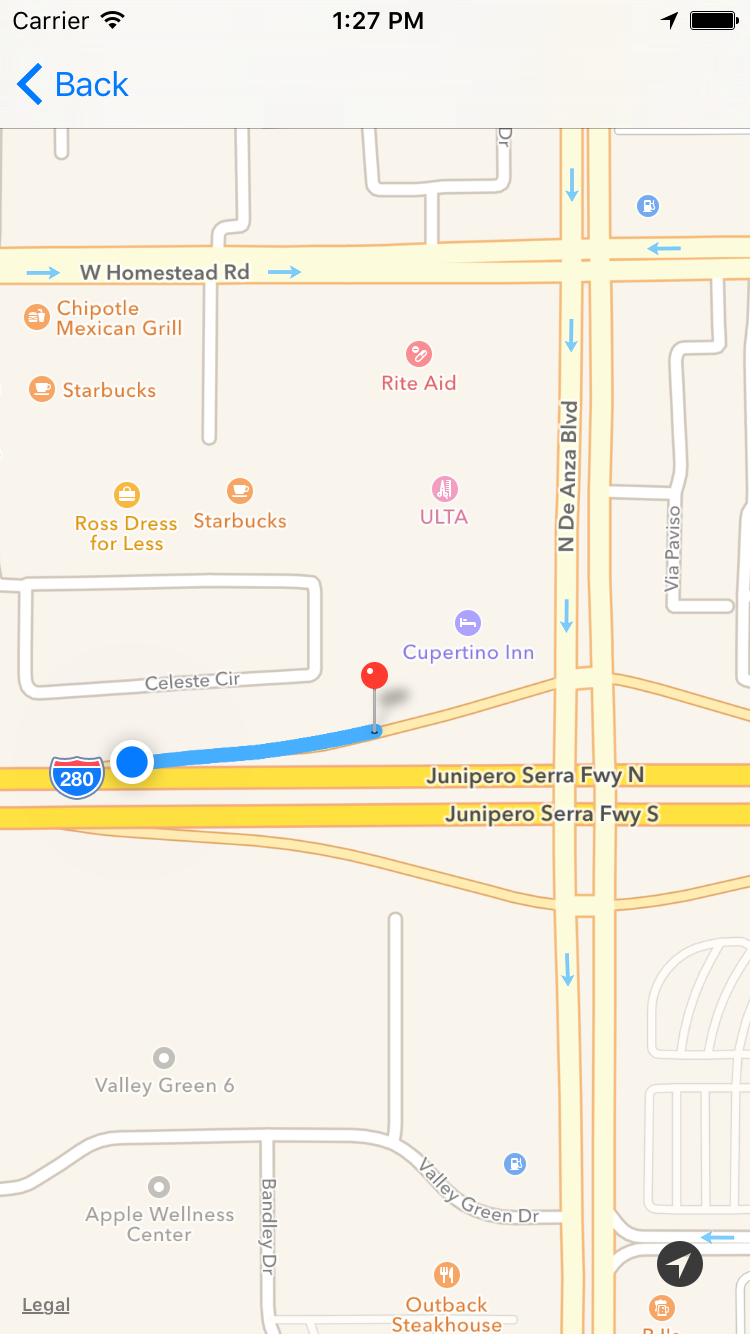The width and height of the screenshot is (750, 1334).
Task: Select the blue current location dot
Action: (131, 762)
